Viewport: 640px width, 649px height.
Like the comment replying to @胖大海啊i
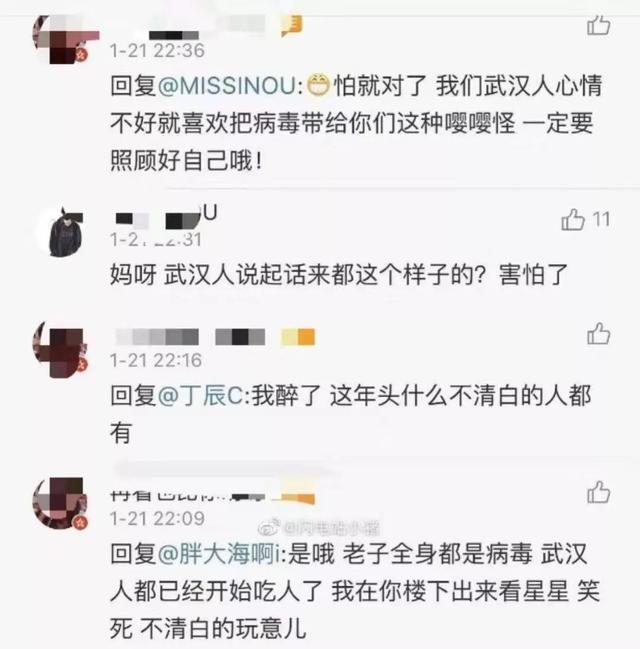(598, 492)
